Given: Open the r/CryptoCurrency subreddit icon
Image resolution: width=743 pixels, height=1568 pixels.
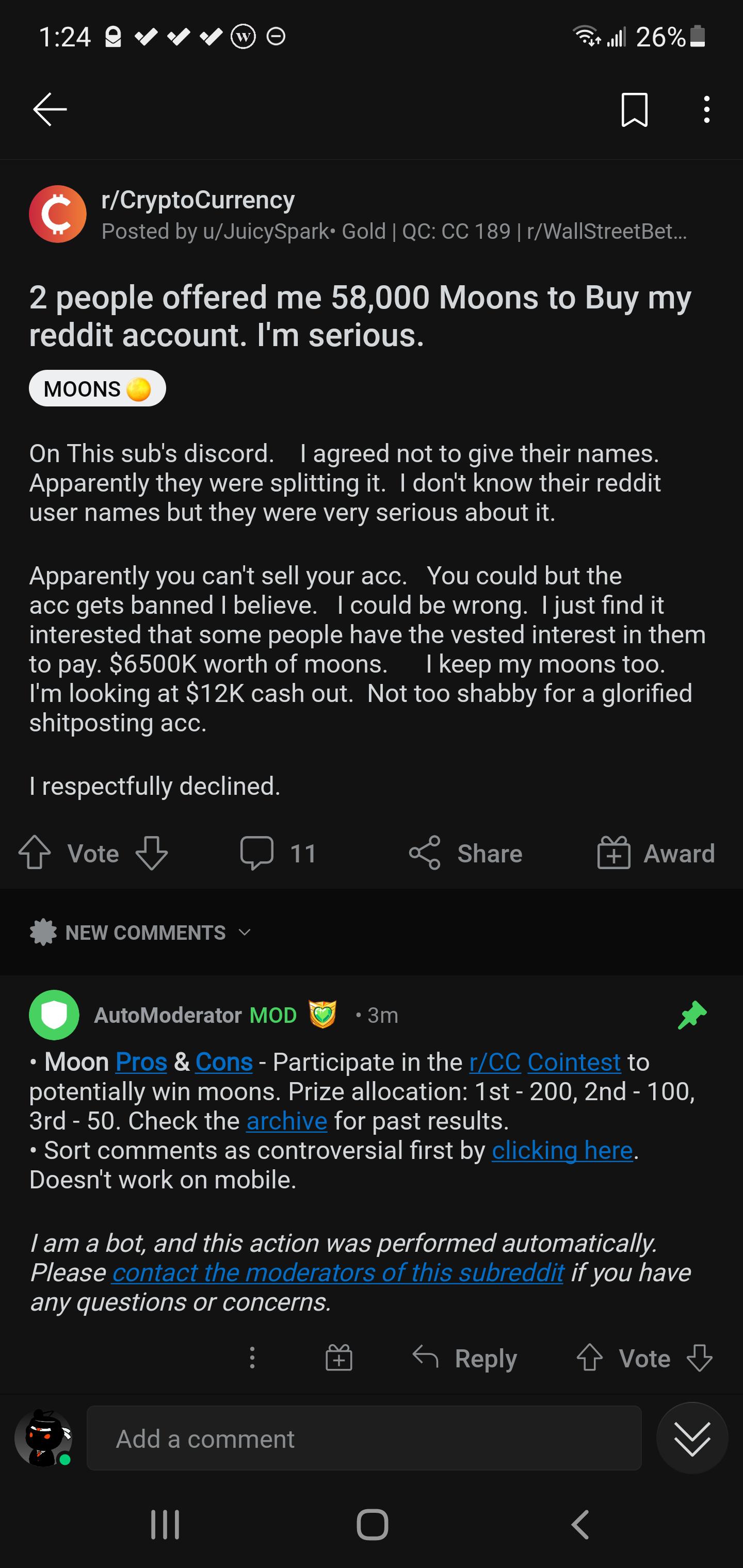Looking at the screenshot, I should pyautogui.click(x=58, y=214).
